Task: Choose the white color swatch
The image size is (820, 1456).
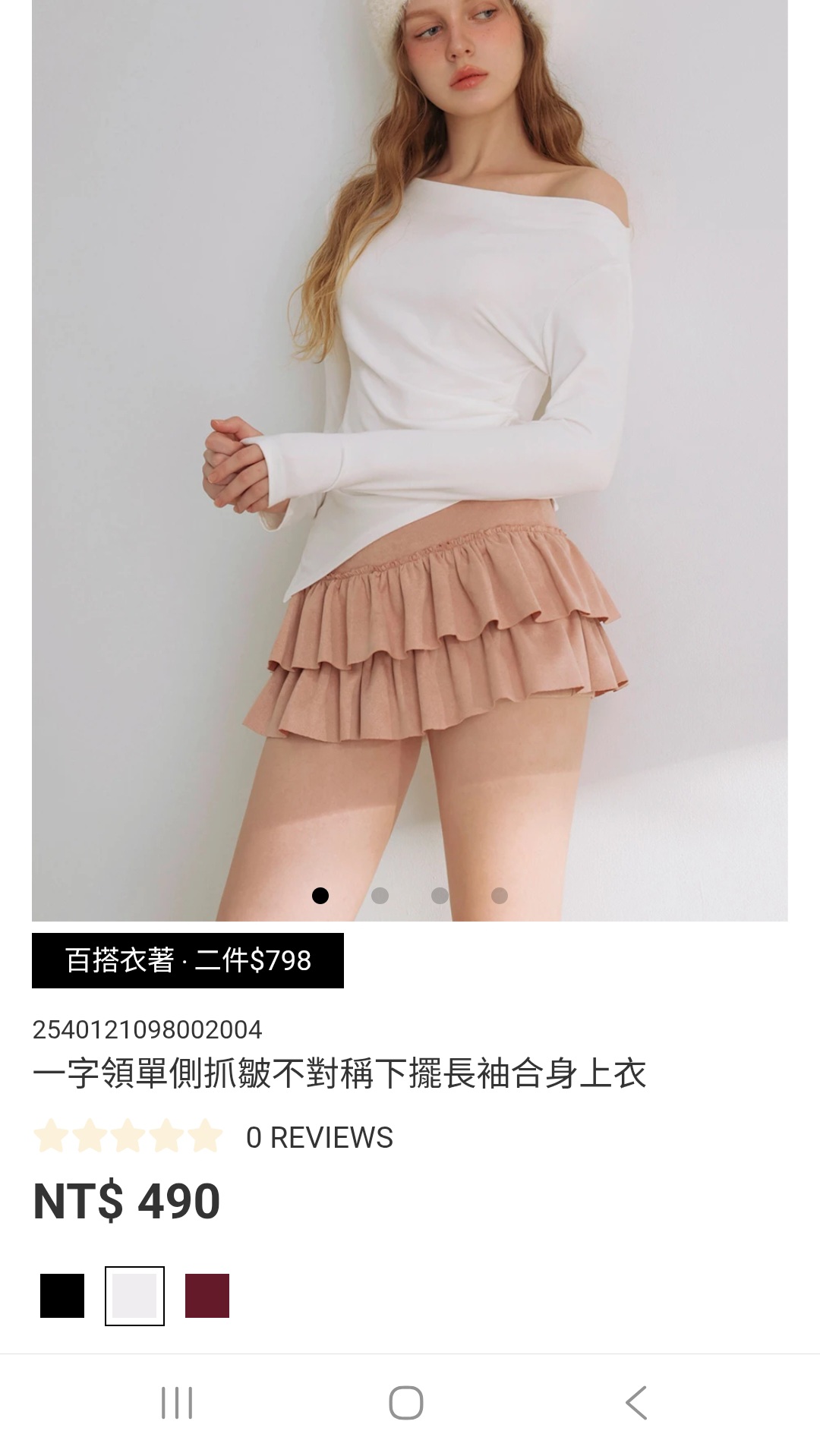Action: coord(134,1296)
